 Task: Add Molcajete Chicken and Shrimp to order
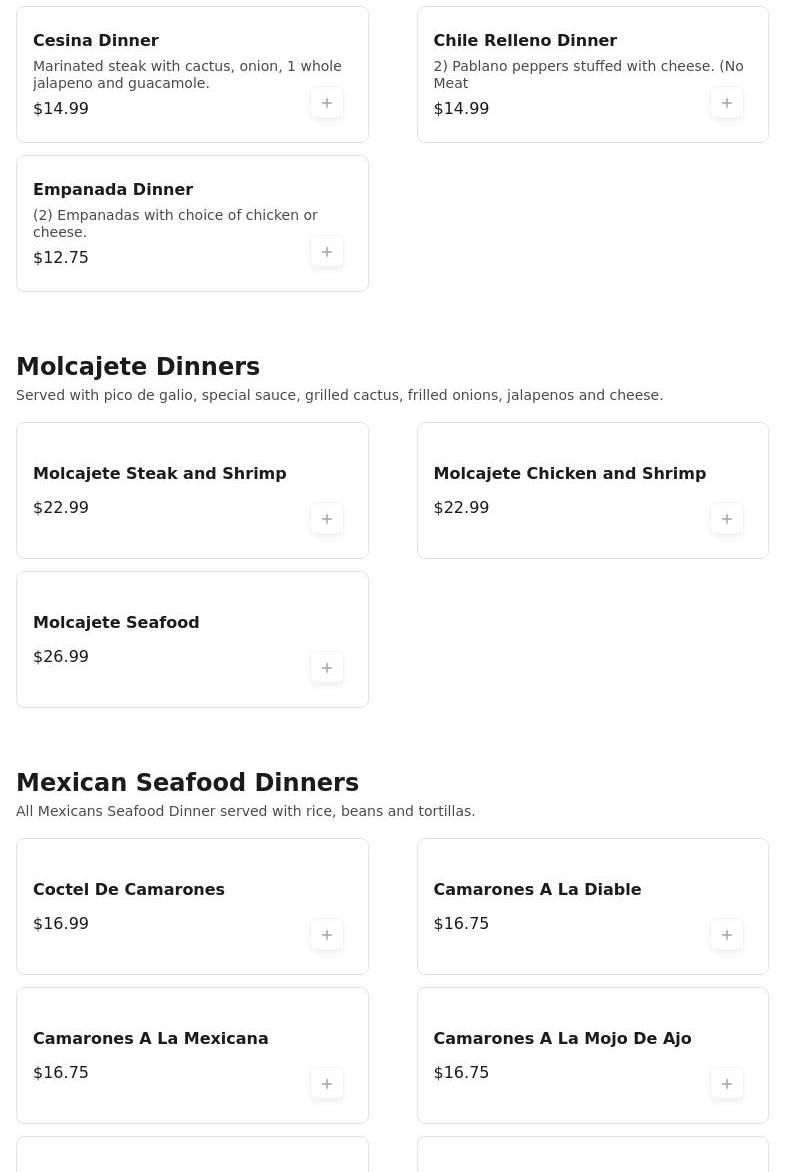tap(727, 518)
